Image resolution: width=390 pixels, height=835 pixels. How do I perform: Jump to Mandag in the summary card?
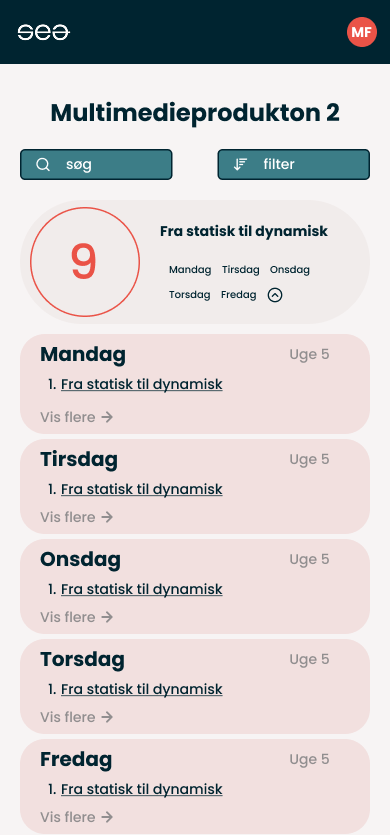[190, 269]
